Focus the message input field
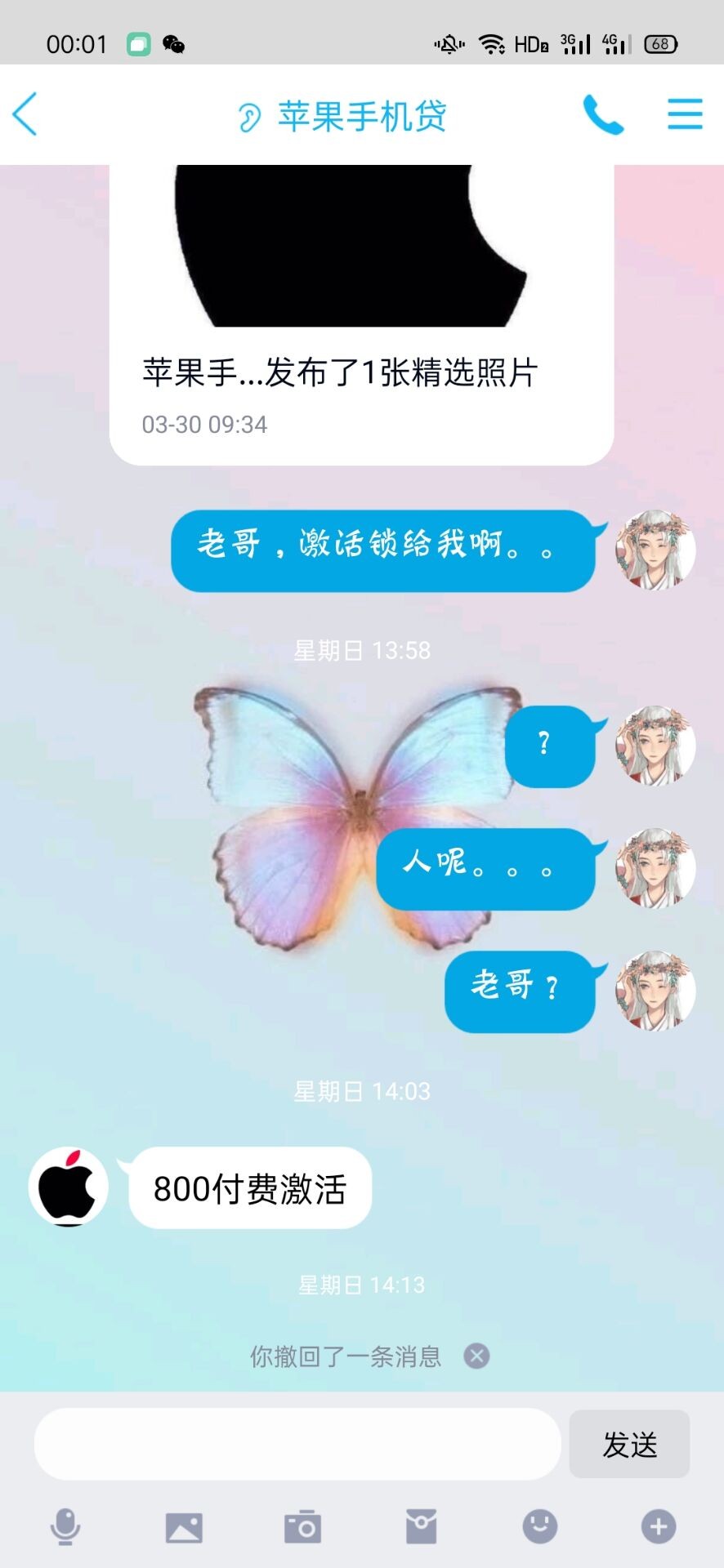The height and width of the screenshot is (1568, 724). (297, 1444)
